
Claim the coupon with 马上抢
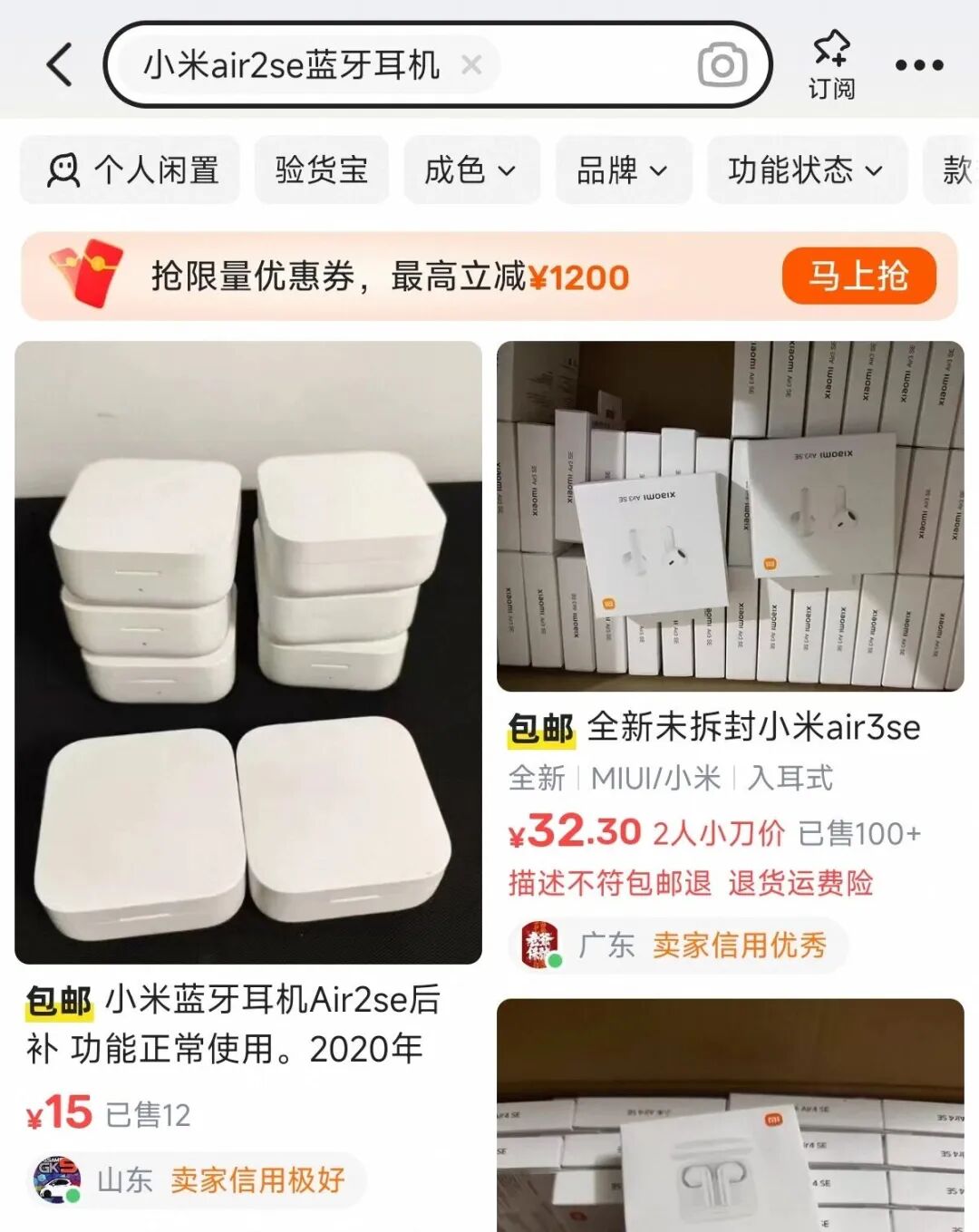click(858, 276)
